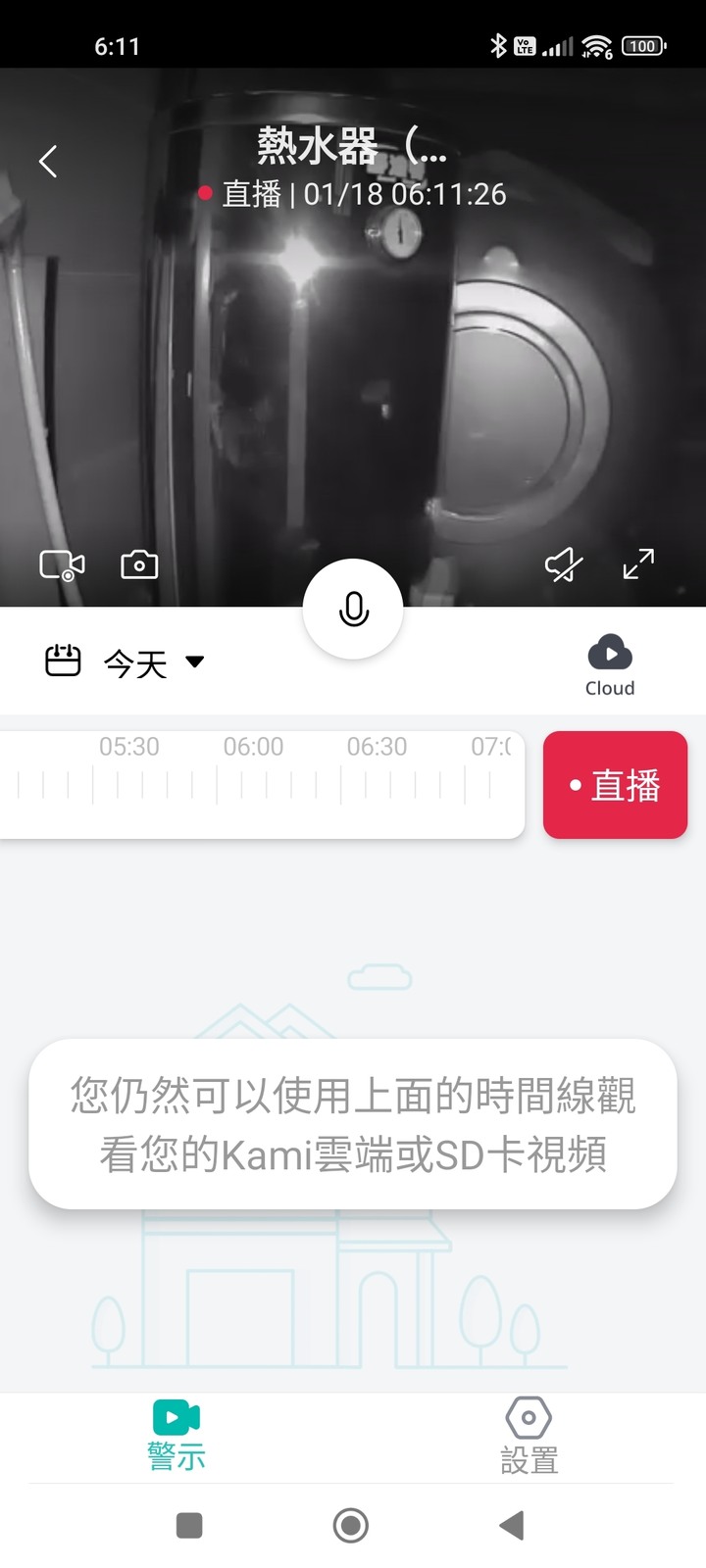The height and width of the screenshot is (1568, 706).
Task: Go to the system home screen
Action: [x=351, y=1526]
